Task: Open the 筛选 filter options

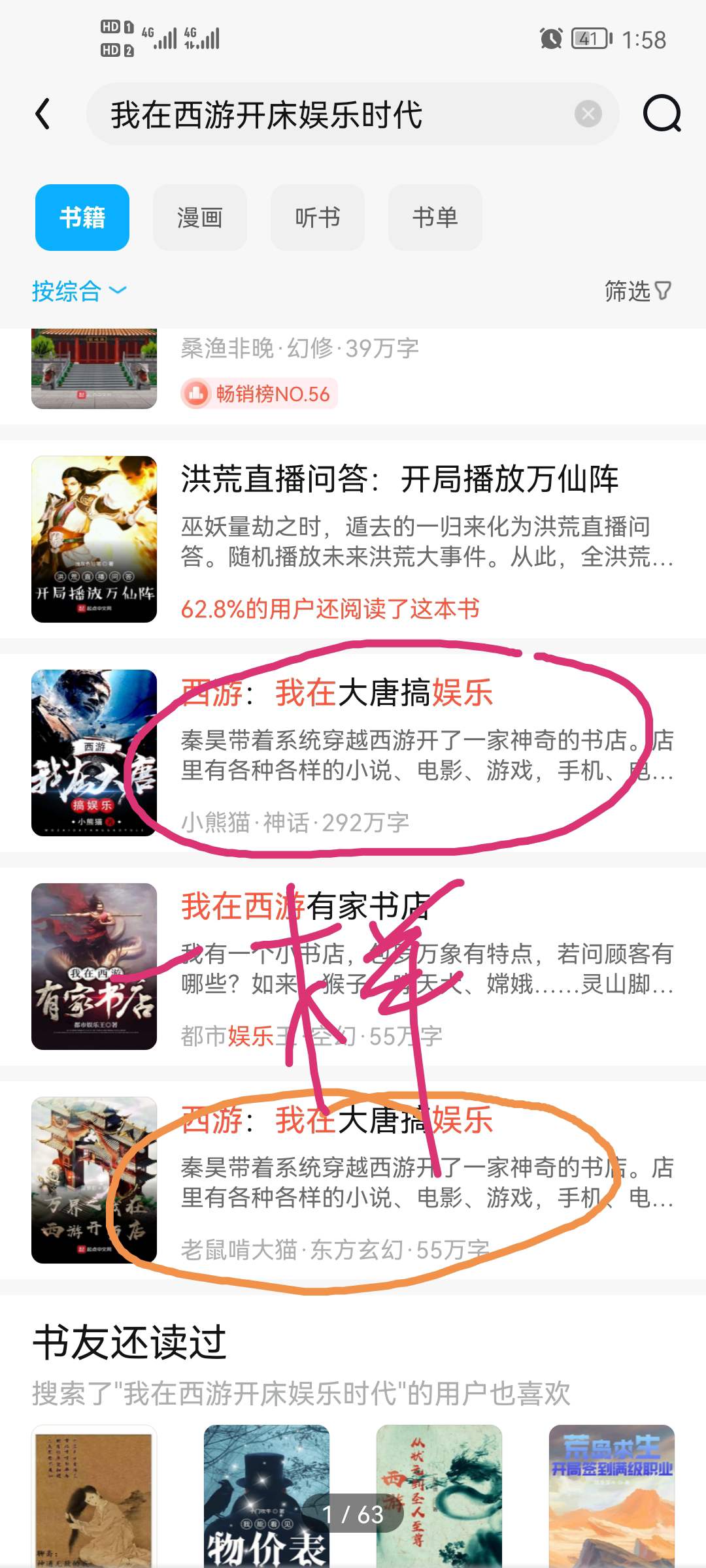Action: (x=637, y=291)
